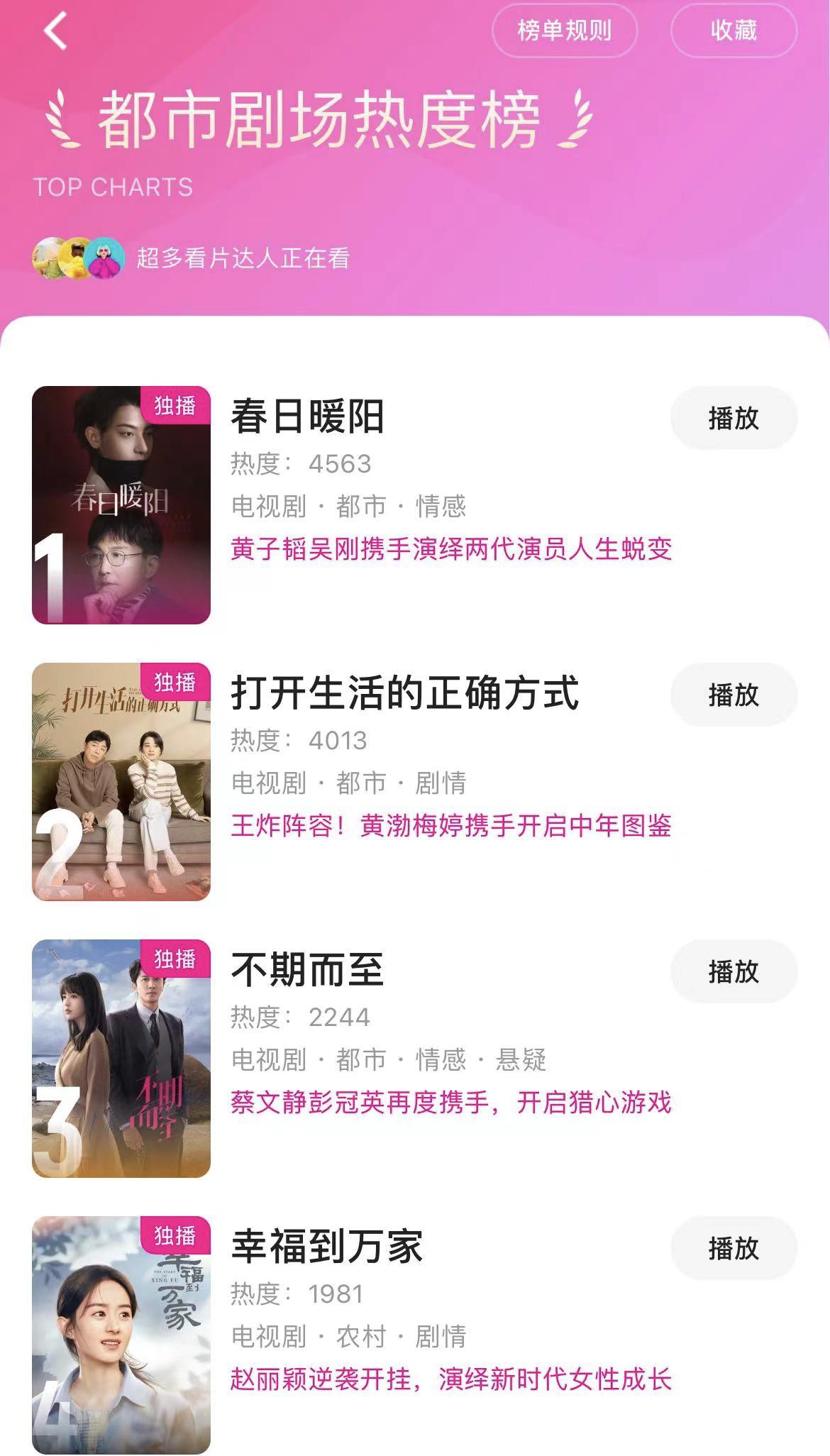The width and height of the screenshot is (830, 1456).
Task: Open 榜单规则 at the top
Action: click(564, 30)
